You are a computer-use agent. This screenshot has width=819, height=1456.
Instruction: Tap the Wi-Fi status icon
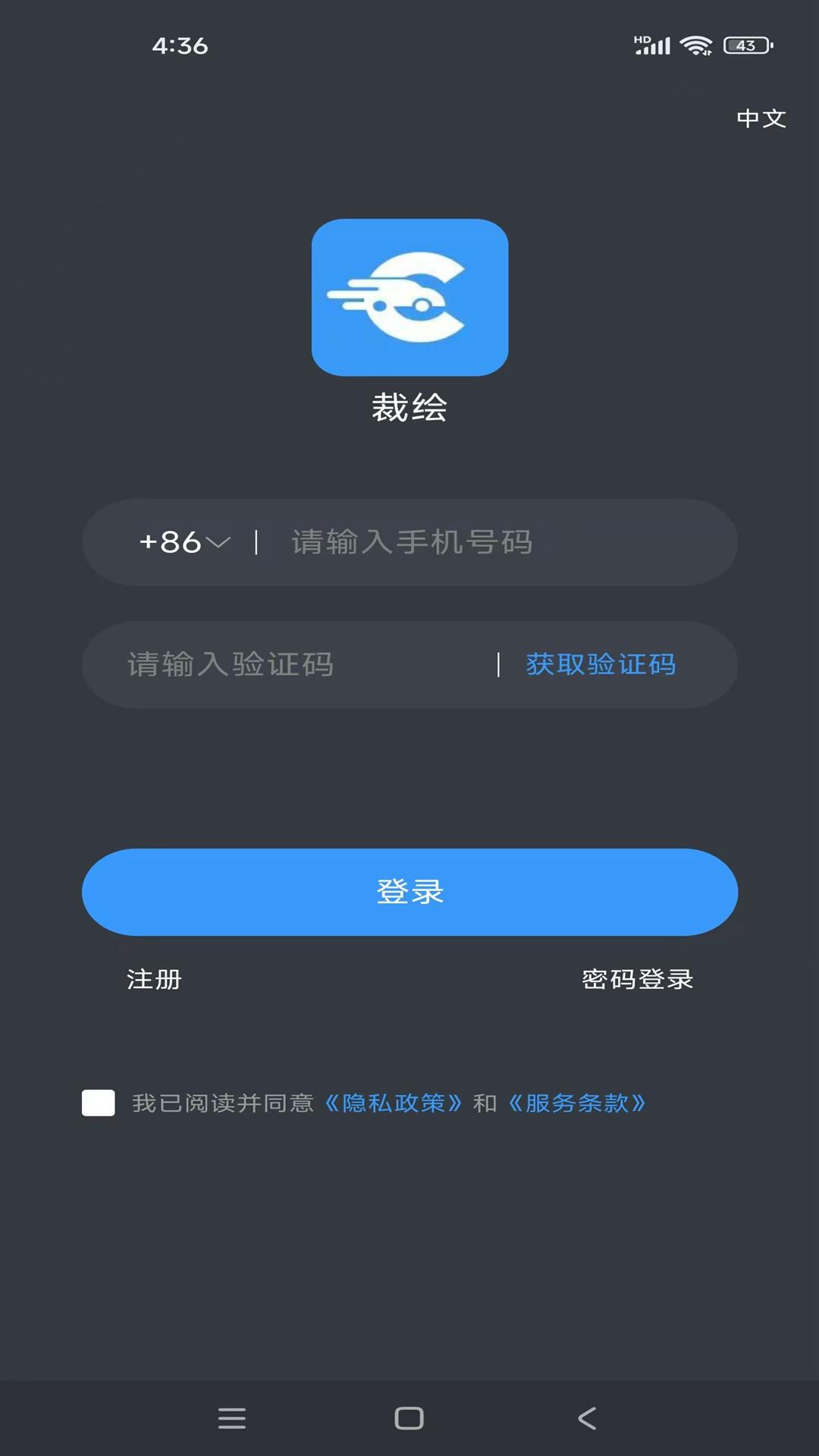pyautogui.click(x=695, y=45)
